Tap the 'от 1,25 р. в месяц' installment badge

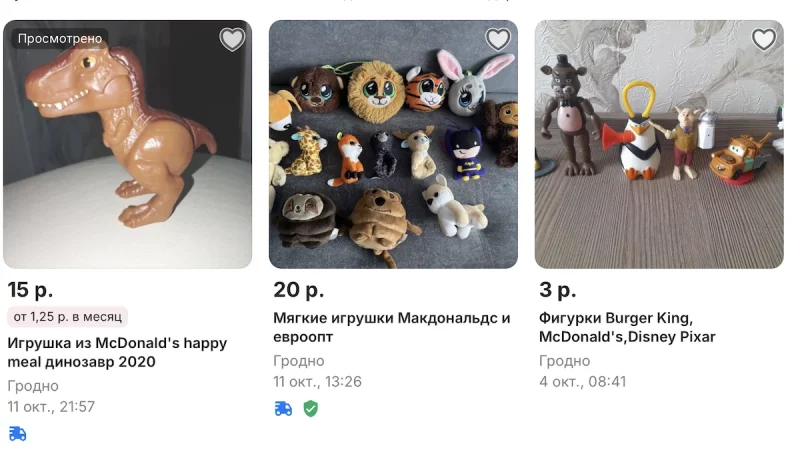coord(68,317)
